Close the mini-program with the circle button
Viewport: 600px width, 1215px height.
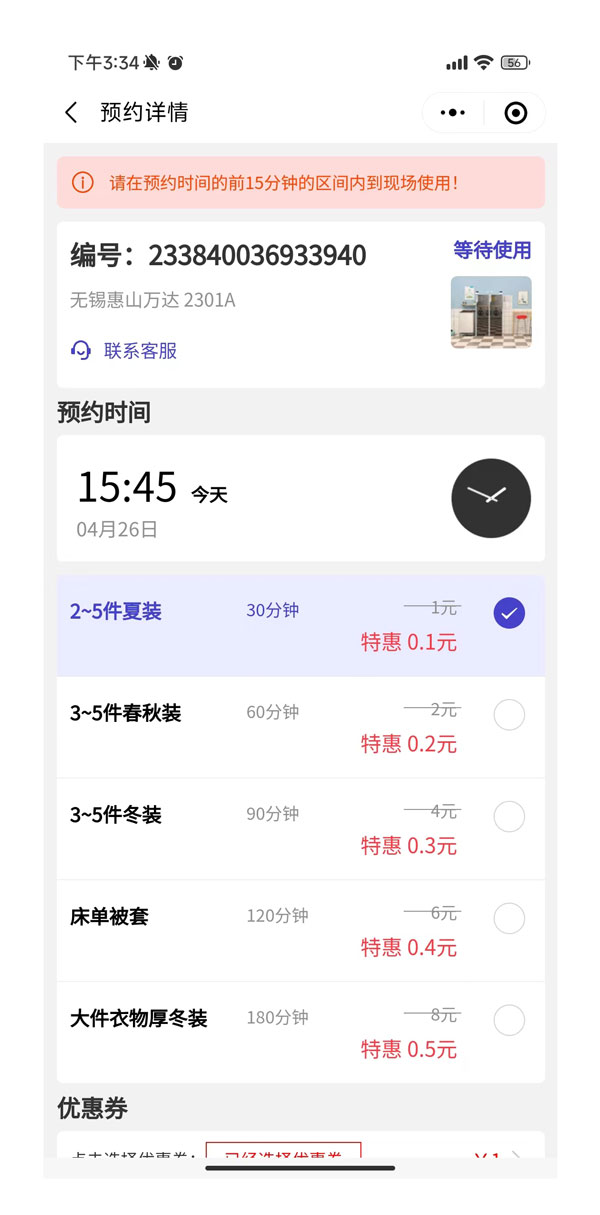click(x=515, y=113)
